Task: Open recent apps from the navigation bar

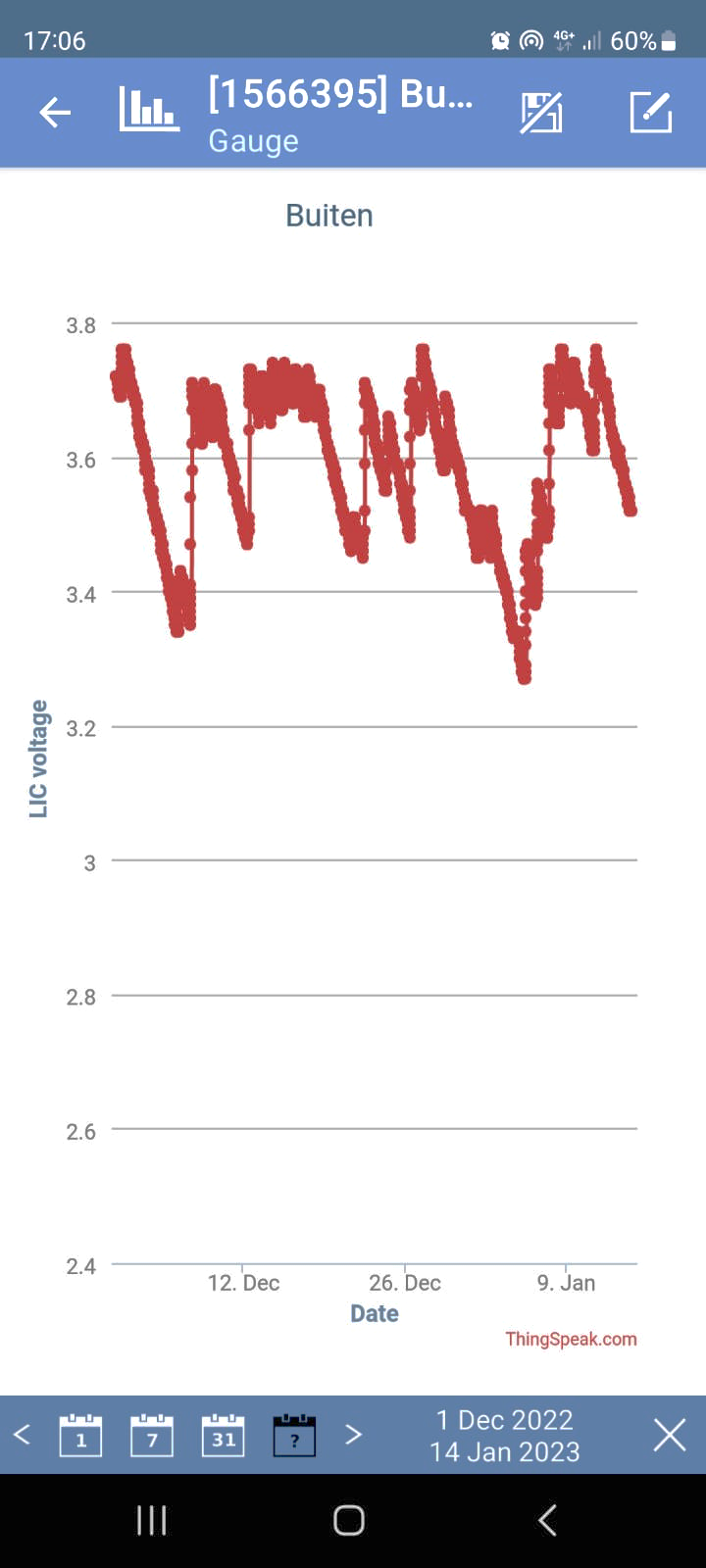Action: tap(151, 1520)
